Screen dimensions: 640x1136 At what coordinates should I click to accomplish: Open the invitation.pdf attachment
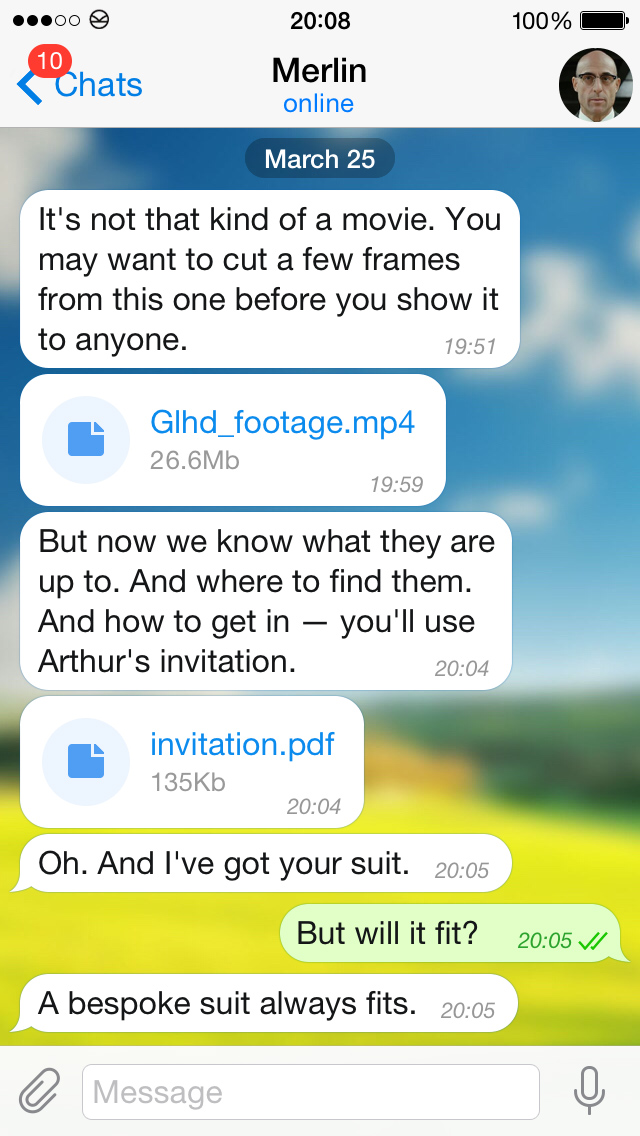pyautogui.click(x=86, y=761)
